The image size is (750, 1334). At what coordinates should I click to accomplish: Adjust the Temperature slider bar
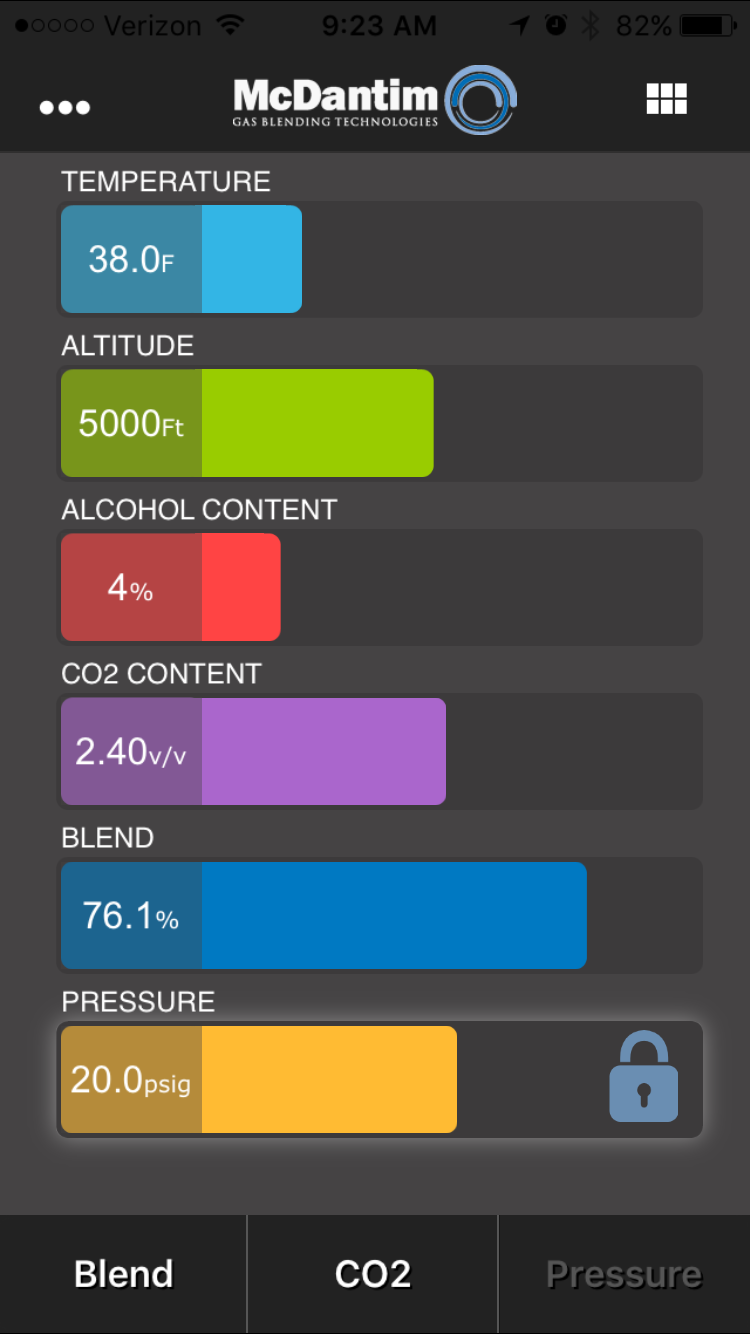[380, 259]
